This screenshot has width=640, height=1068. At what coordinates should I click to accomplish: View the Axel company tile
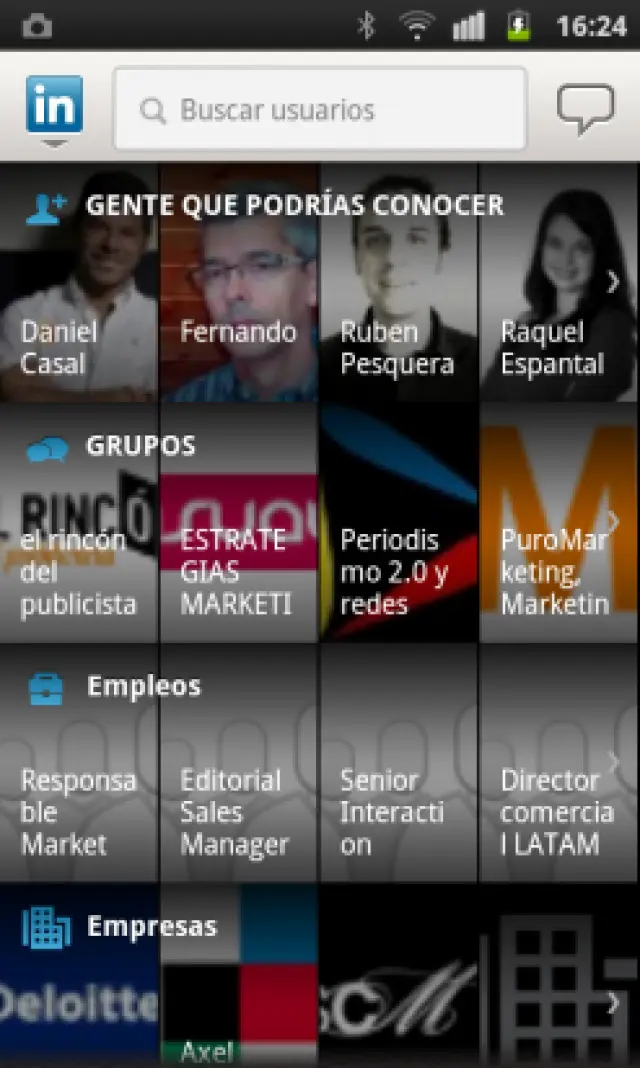239,1000
